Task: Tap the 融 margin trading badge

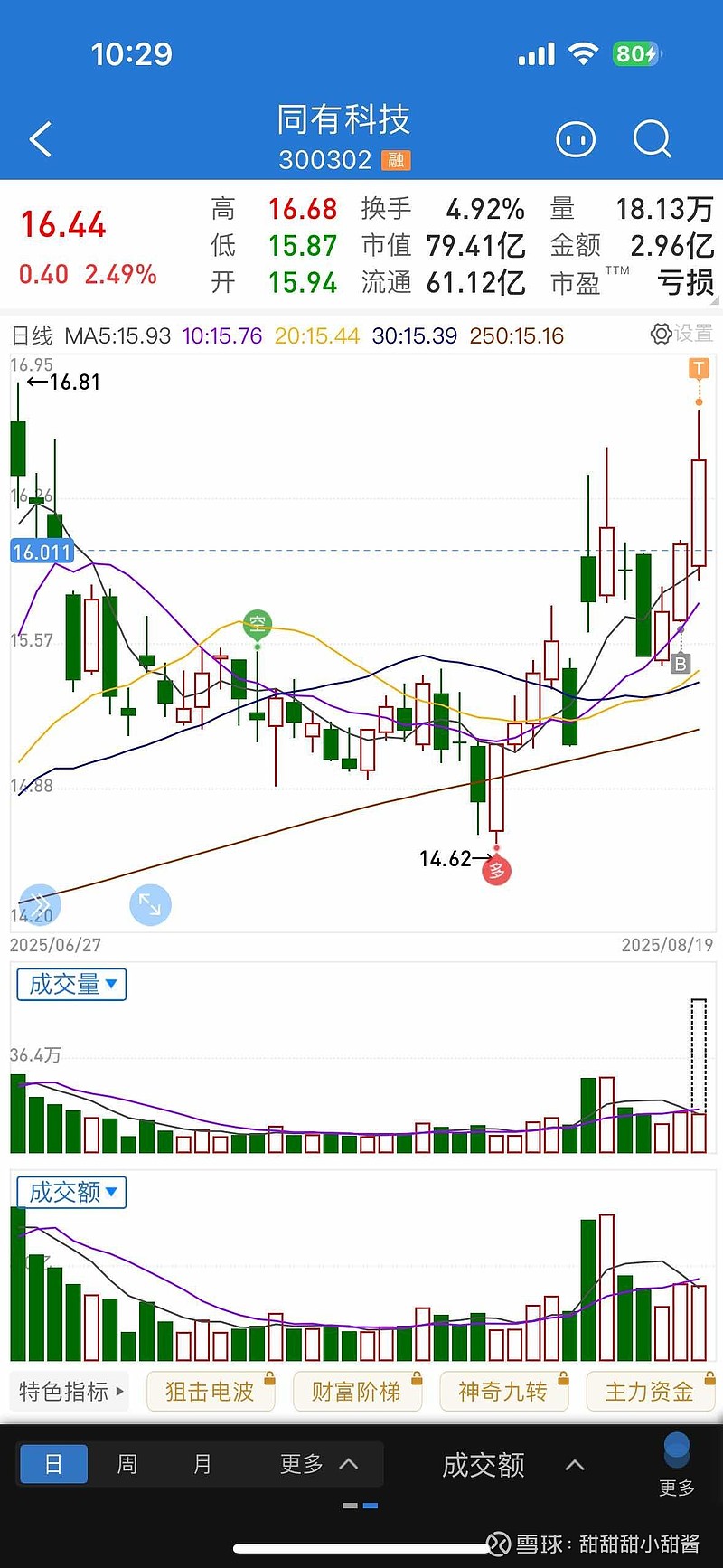Action: pos(396,160)
